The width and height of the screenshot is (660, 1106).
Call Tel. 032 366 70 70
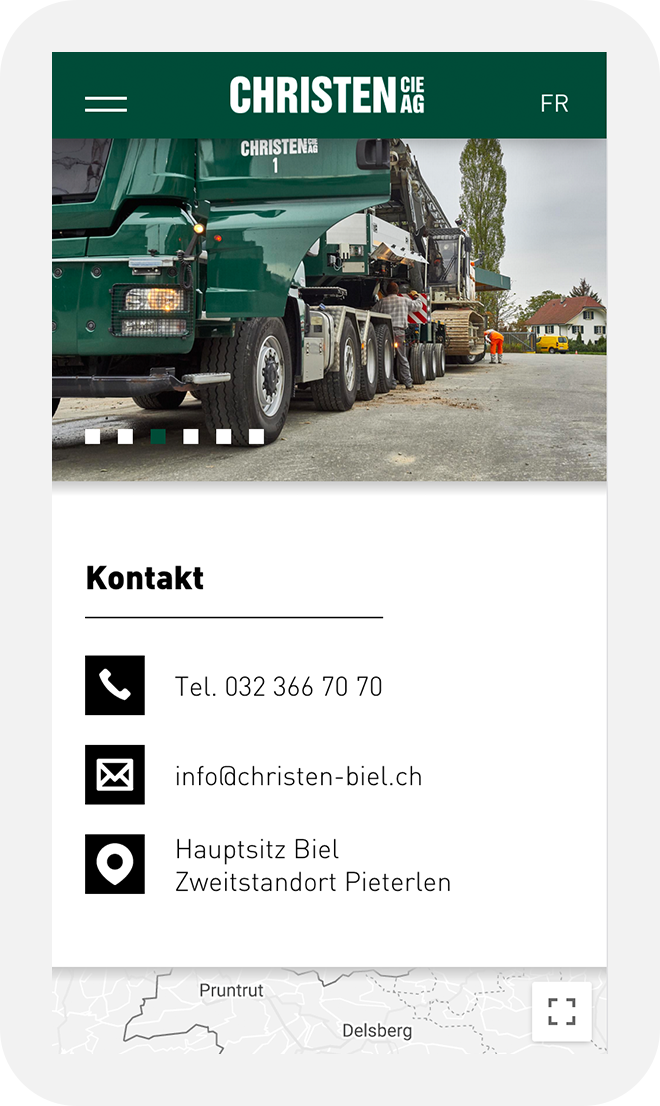[x=278, y=686]
